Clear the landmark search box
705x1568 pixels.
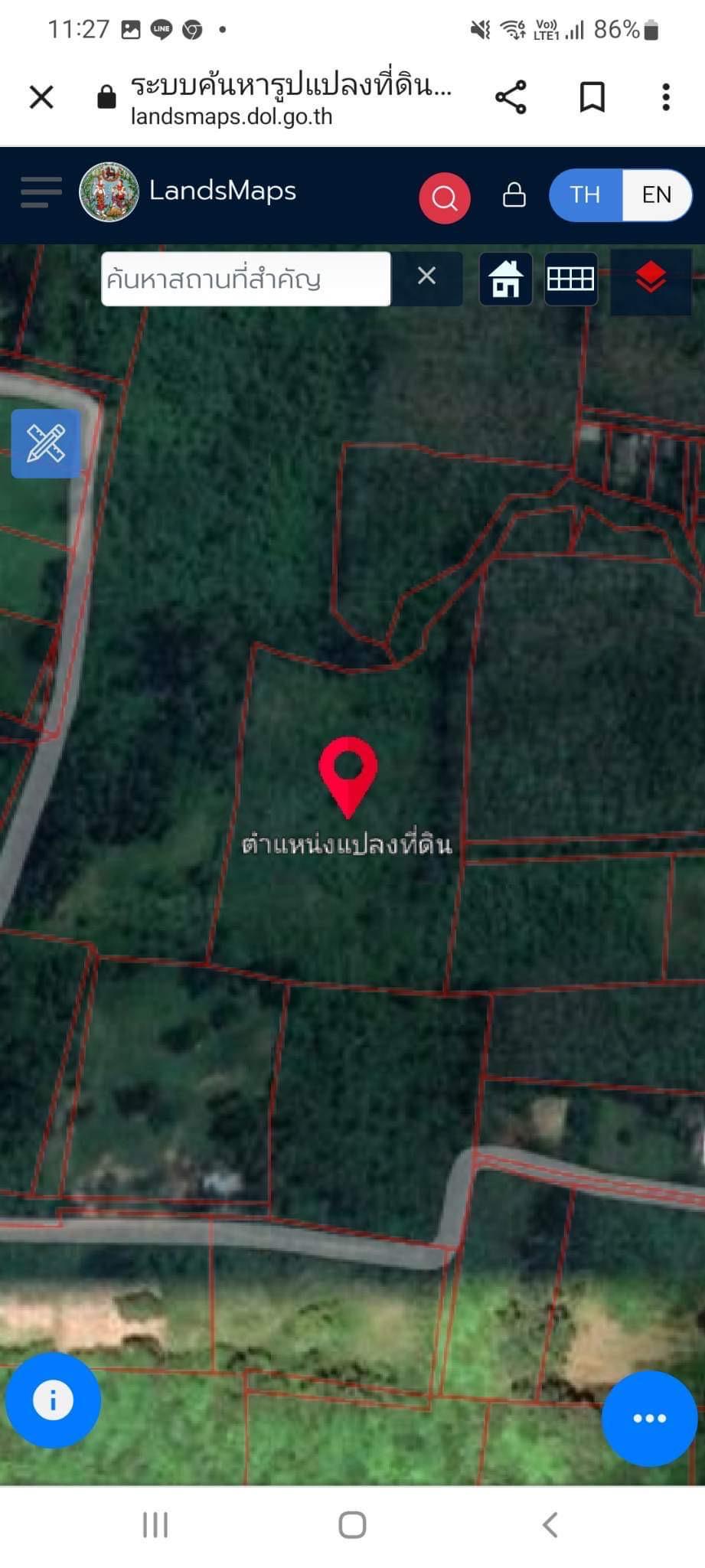click(426, 276)
